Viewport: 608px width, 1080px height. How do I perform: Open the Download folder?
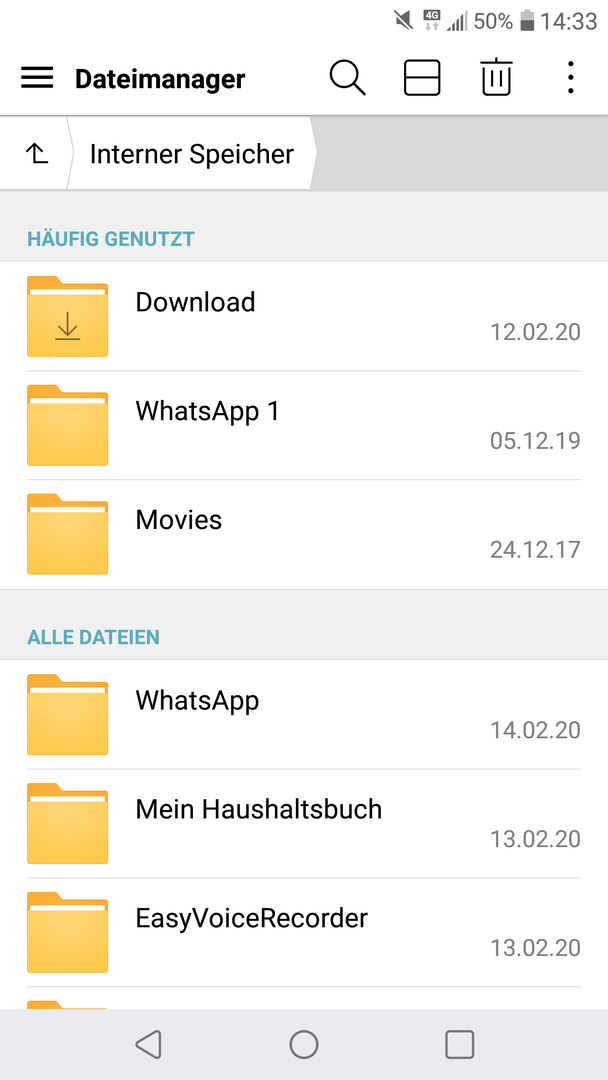coord(304,316)
